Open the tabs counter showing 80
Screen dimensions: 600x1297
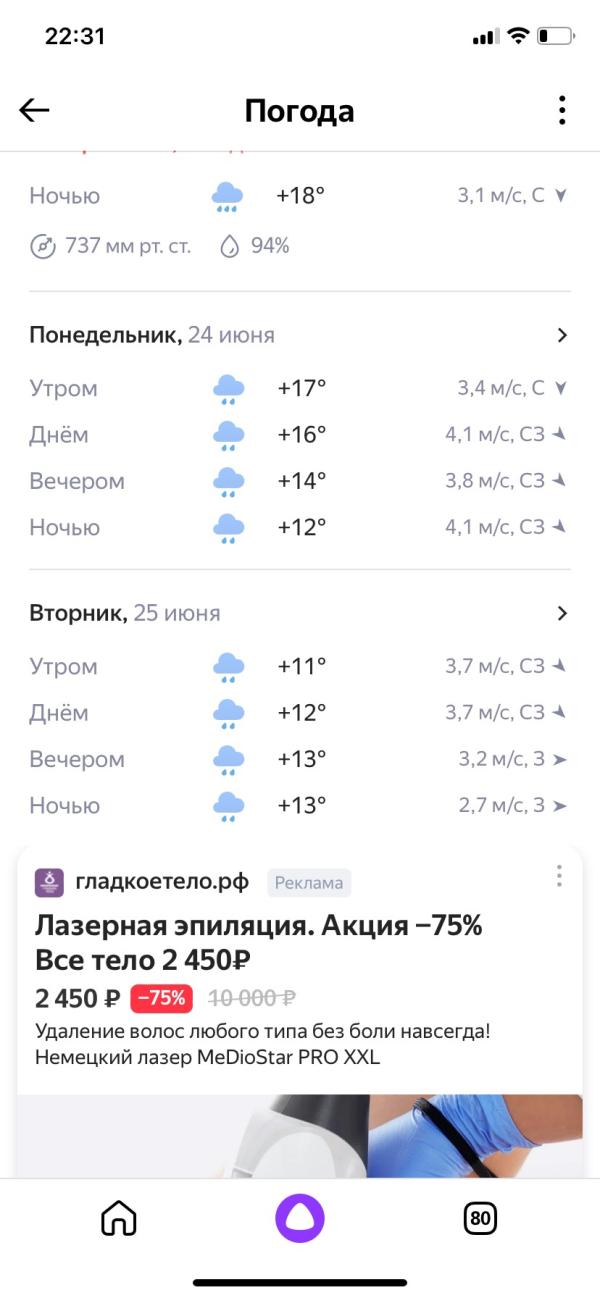pyautogui.click(x=480, y=1218)
